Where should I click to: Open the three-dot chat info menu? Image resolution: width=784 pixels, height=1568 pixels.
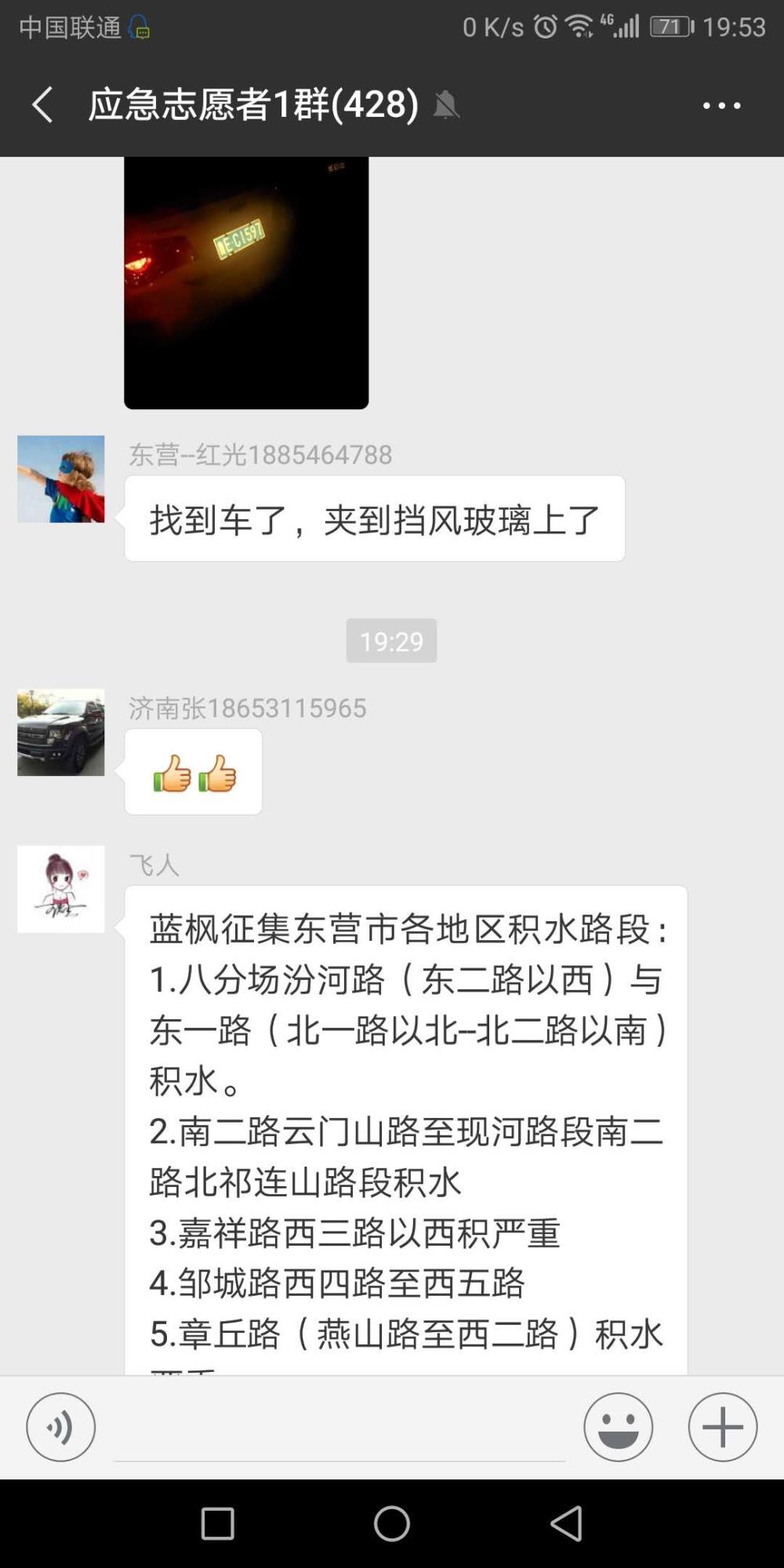coord(721,105)
